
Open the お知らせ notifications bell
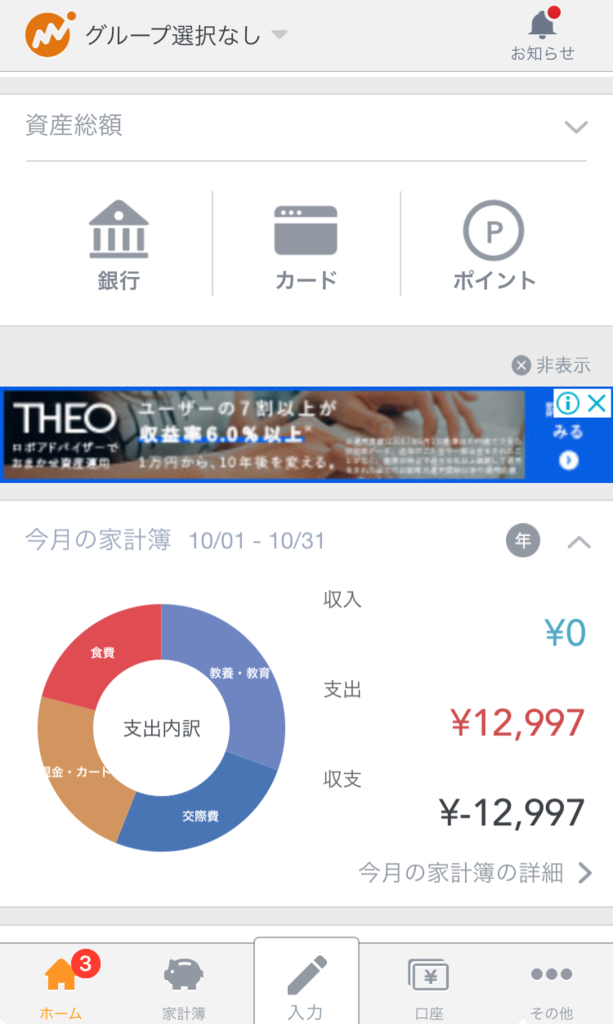543,36
